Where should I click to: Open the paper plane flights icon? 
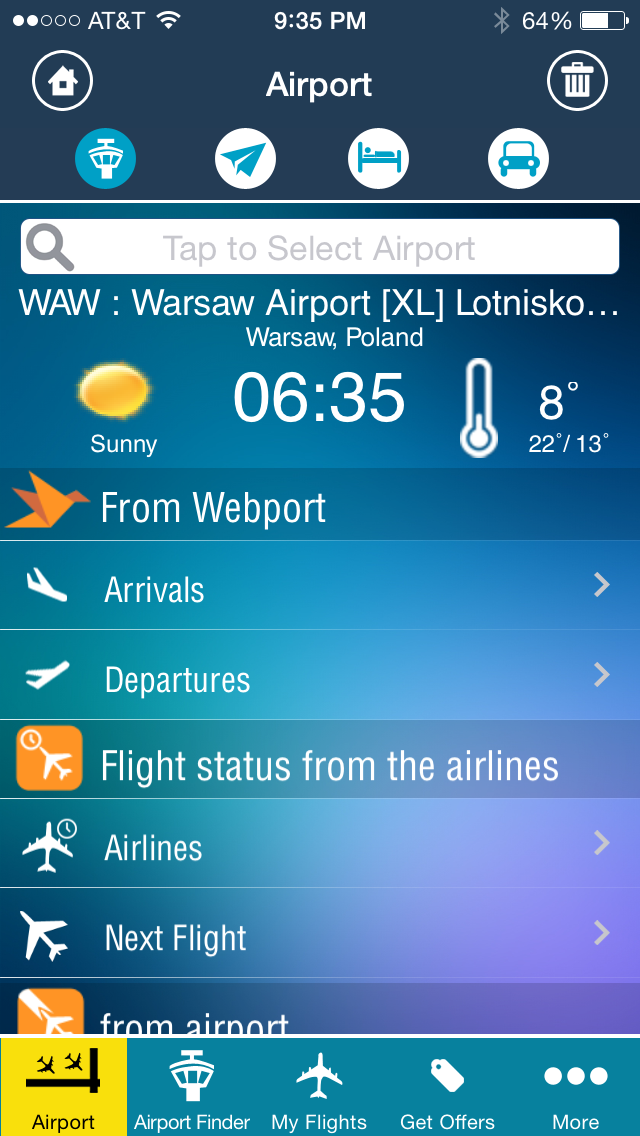(245, 158)
